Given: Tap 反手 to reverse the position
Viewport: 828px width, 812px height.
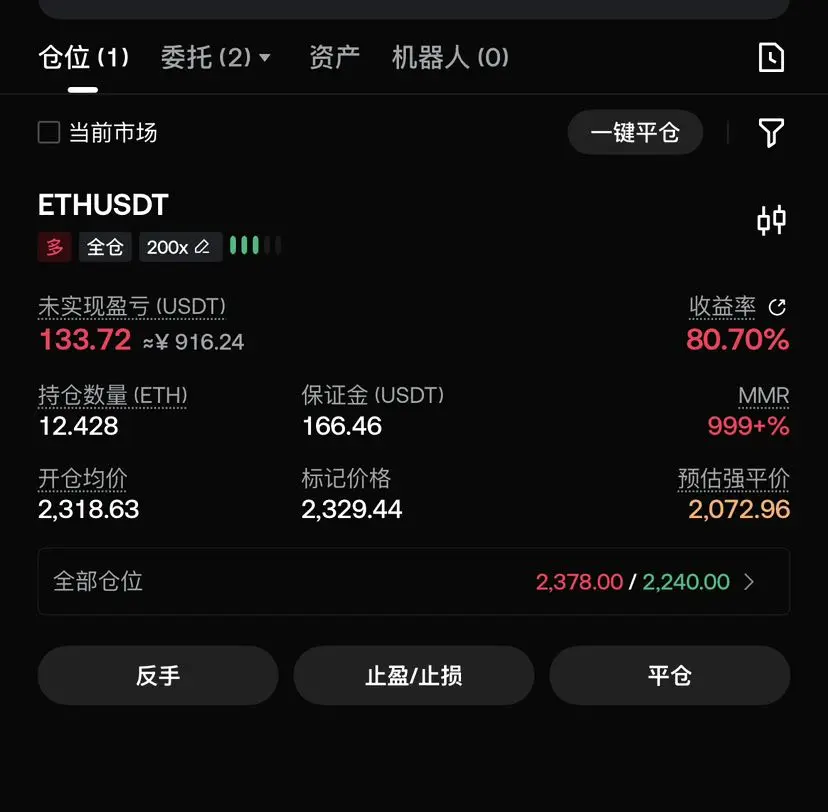Looking at the screenshot, I should (158, 675).
